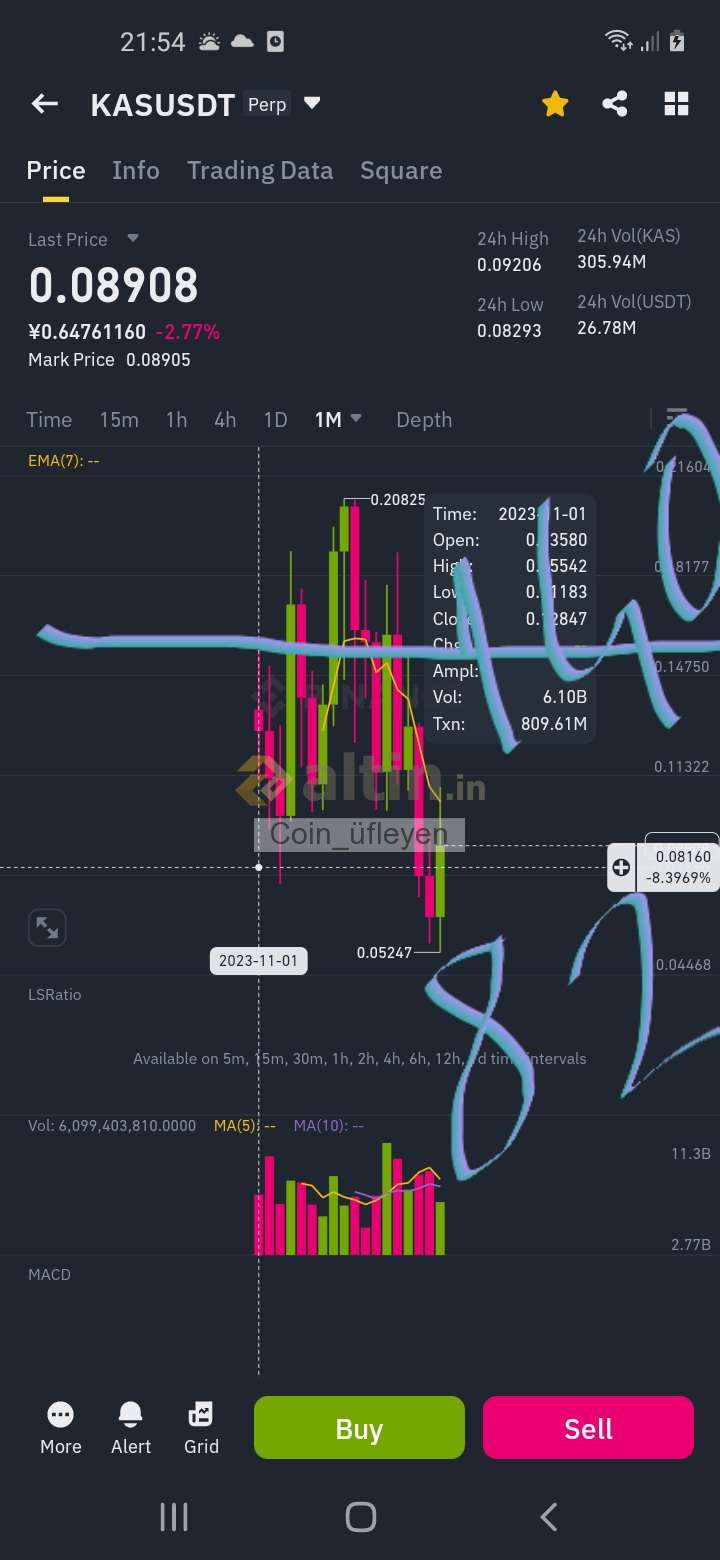Select the 15m chart interval
The image size is (720, 1560).
tap(119, 420)
